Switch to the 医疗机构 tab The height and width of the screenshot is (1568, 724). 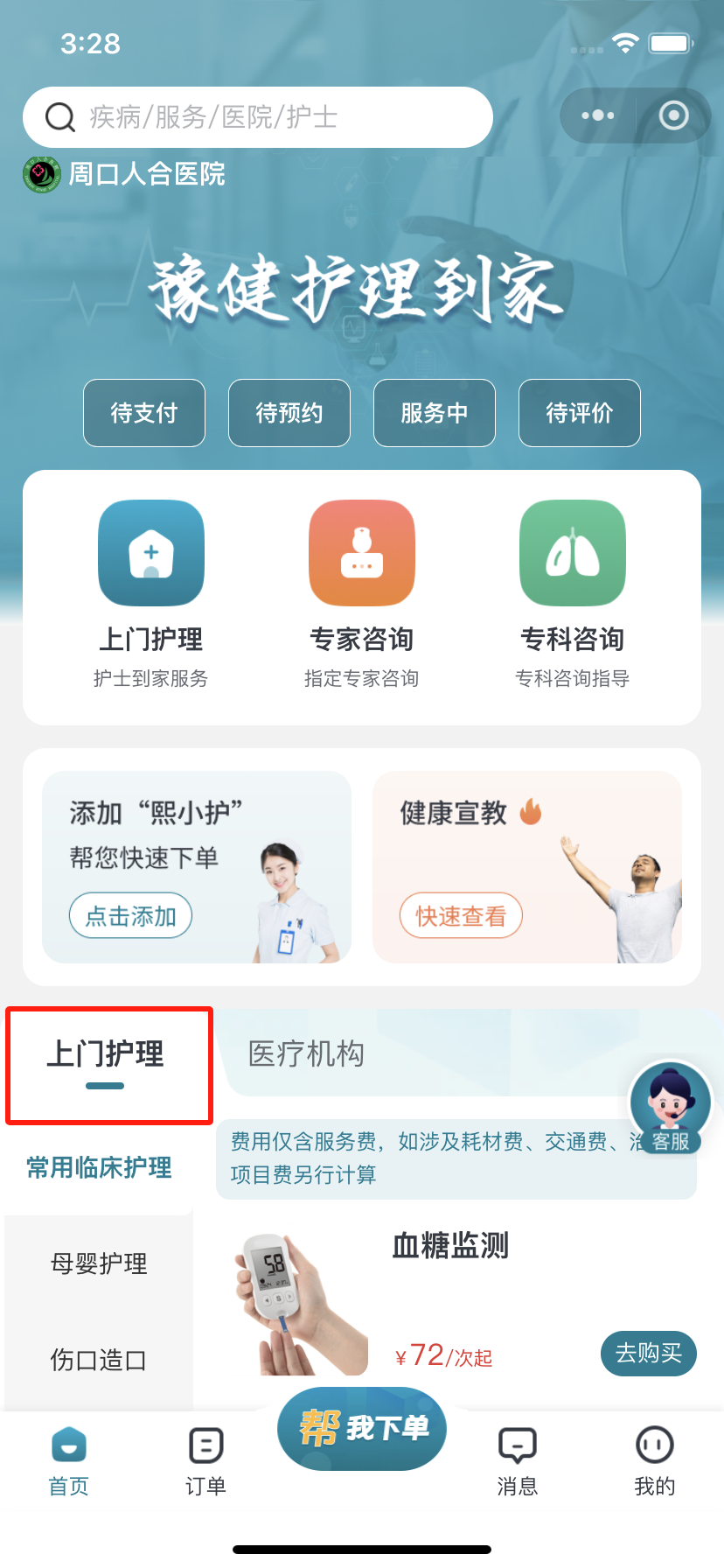[x=306, y=1053]
